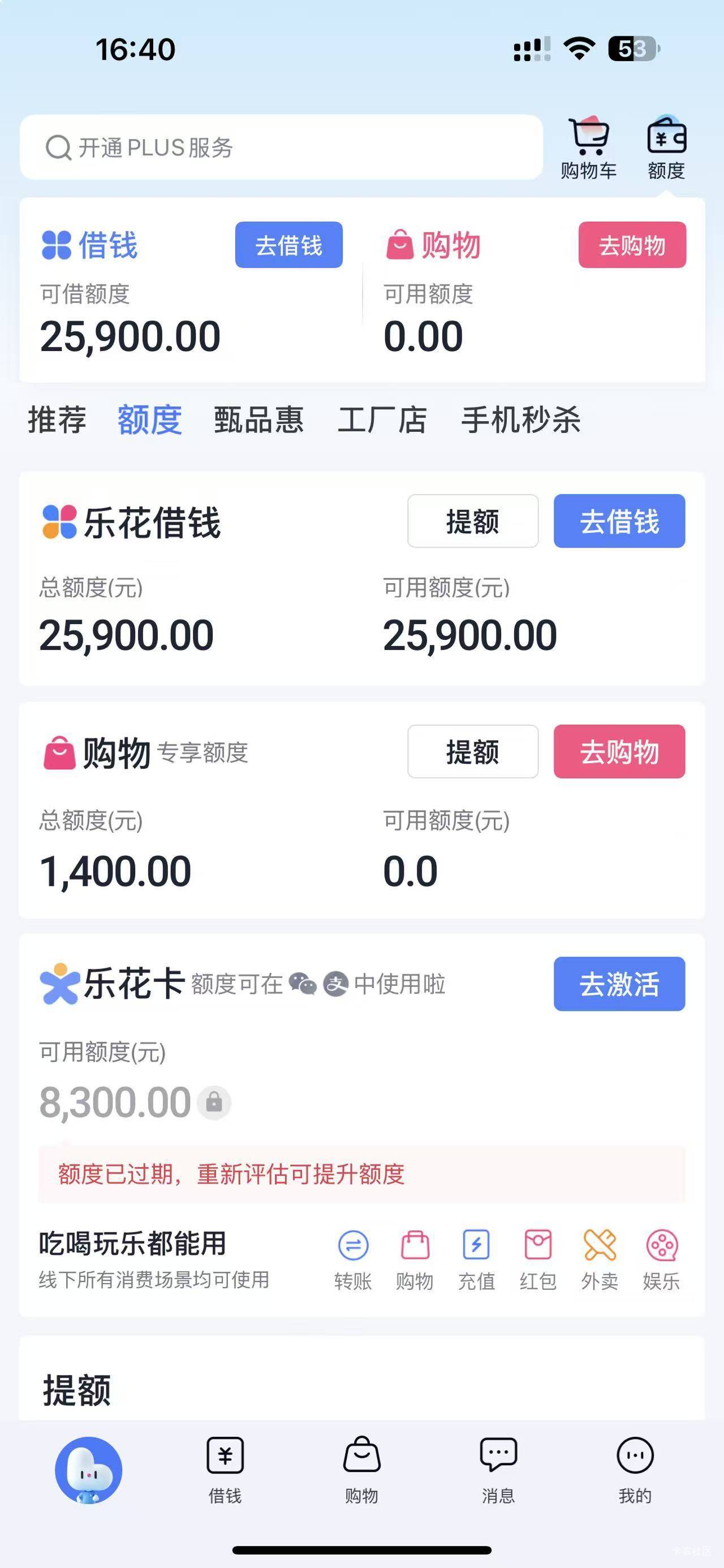Tap 提额 in the 购物专享额度 card
This screenshot has height=1568, width=724.
(472, 751)
